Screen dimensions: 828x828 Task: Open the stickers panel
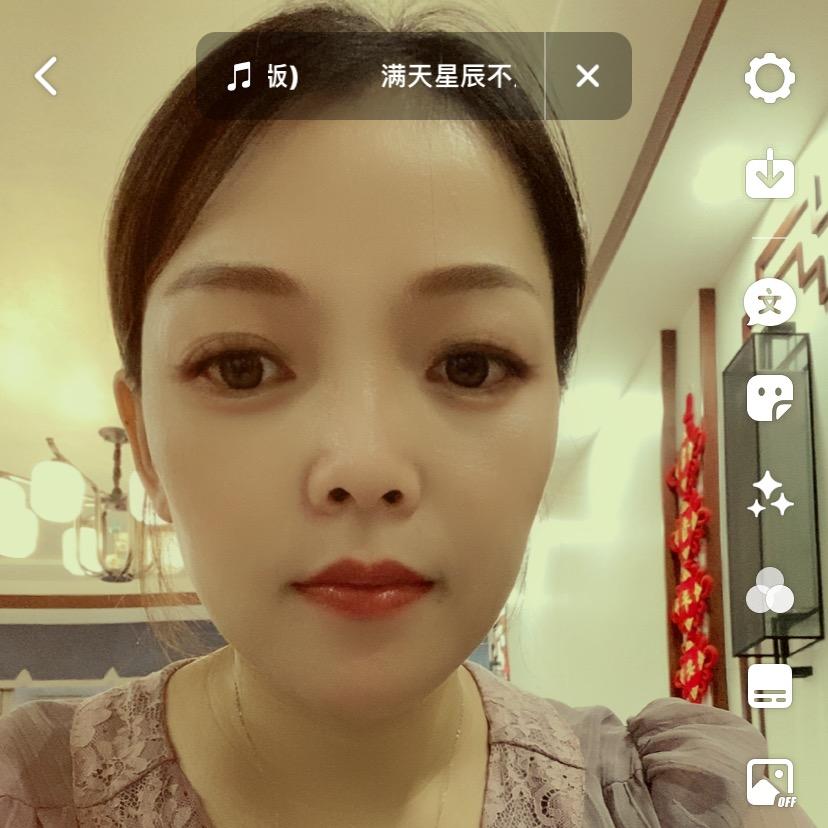pyautogui.click(x=770, y=398)
